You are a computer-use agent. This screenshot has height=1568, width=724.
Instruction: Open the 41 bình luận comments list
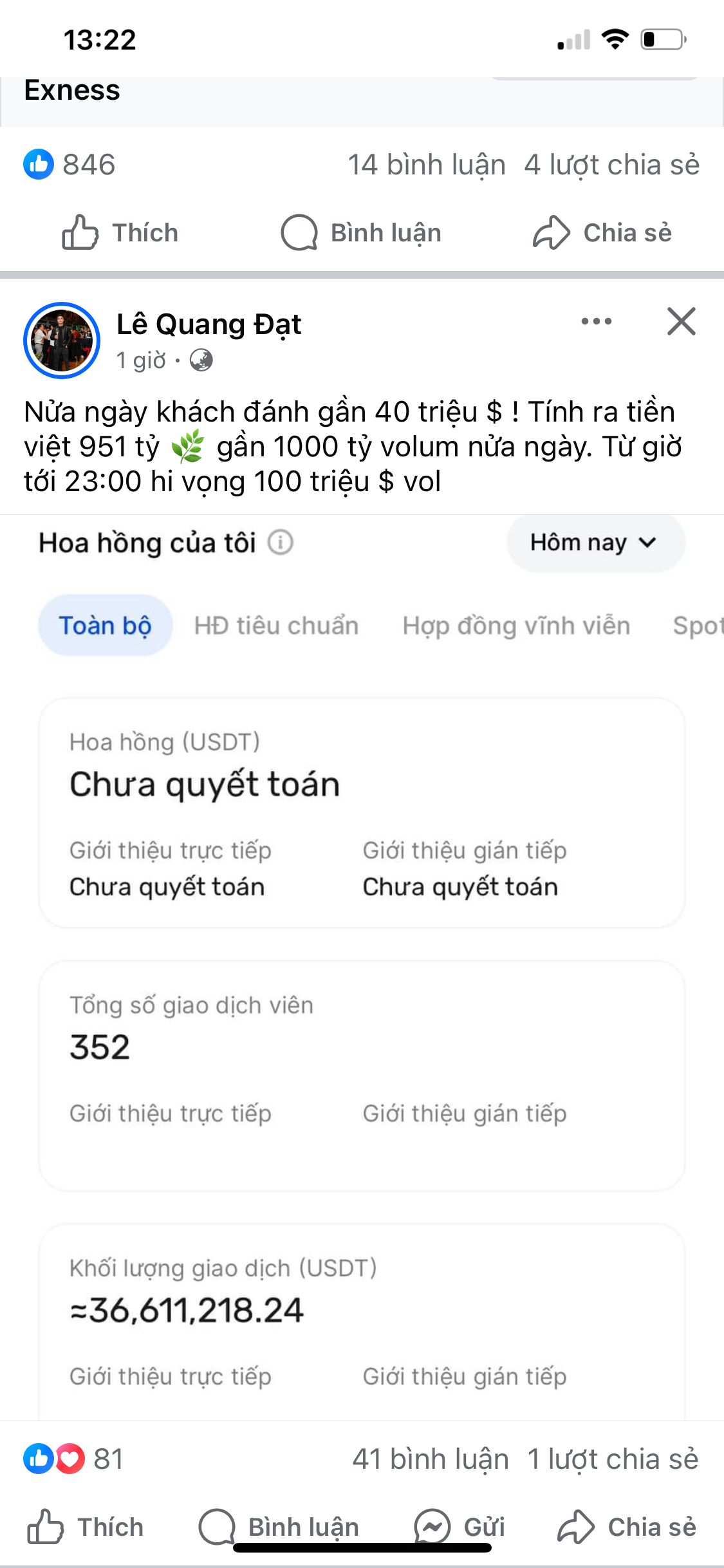point(430,1459)
